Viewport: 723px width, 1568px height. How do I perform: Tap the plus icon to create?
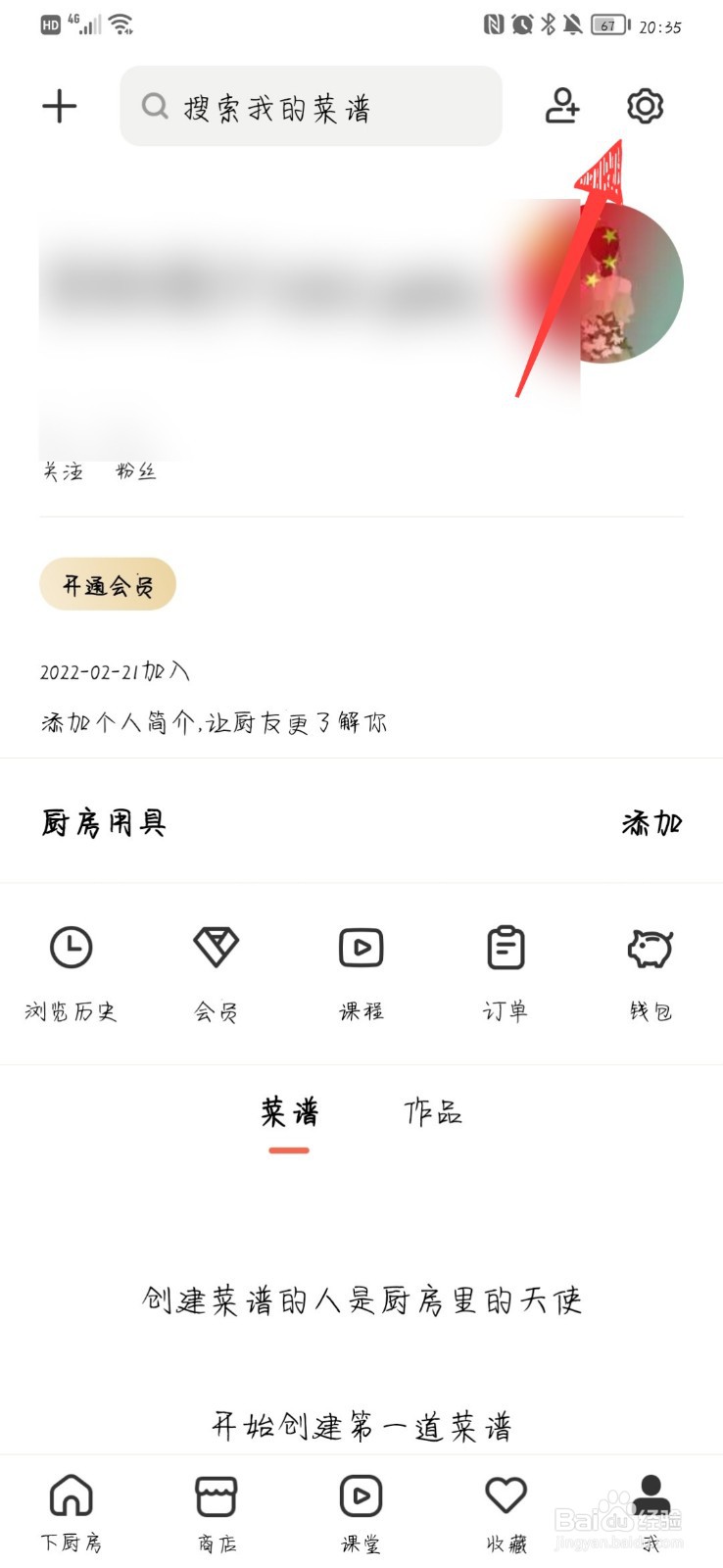pos(60,106)
